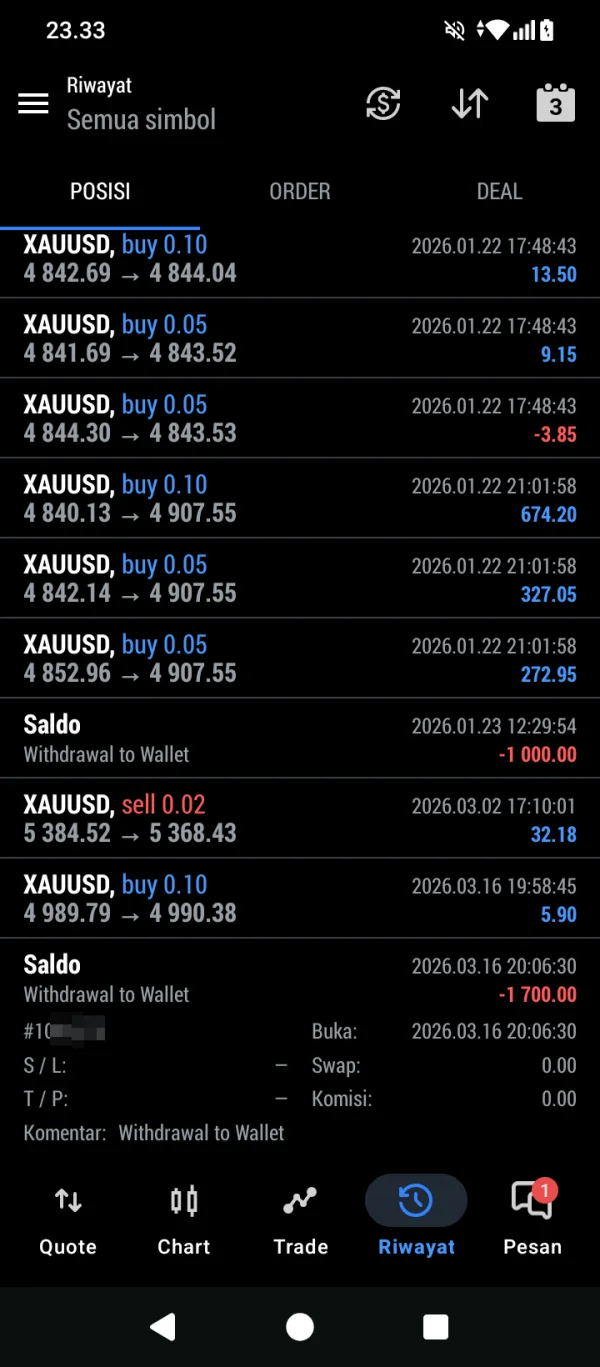600x1367 pixels.
Task: Collapse the -1 700.00 withdrawal entry
Action: click(300, 979)
